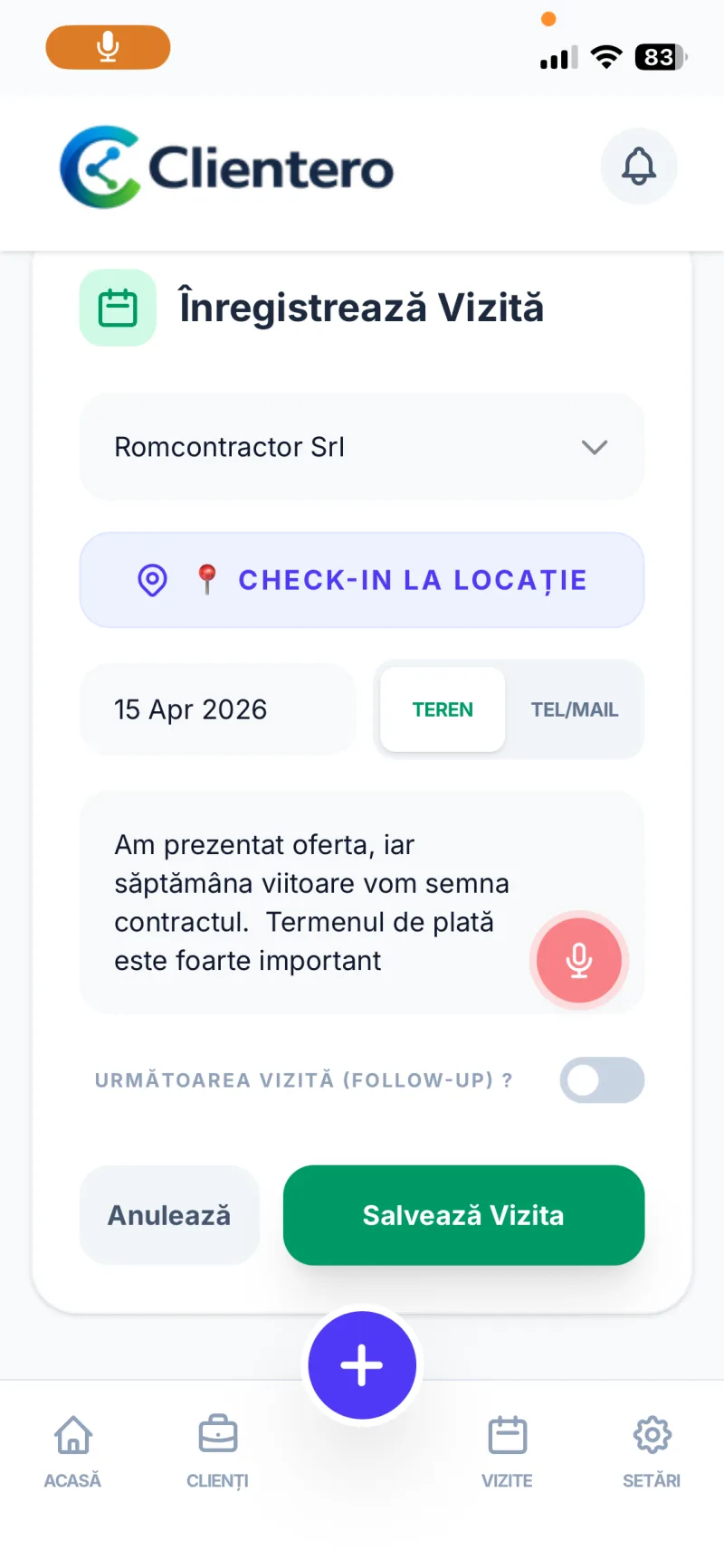The image size is (724, 1568).
Task: Keep TEREN selected as visit type
Action: (x=442, y=709)
